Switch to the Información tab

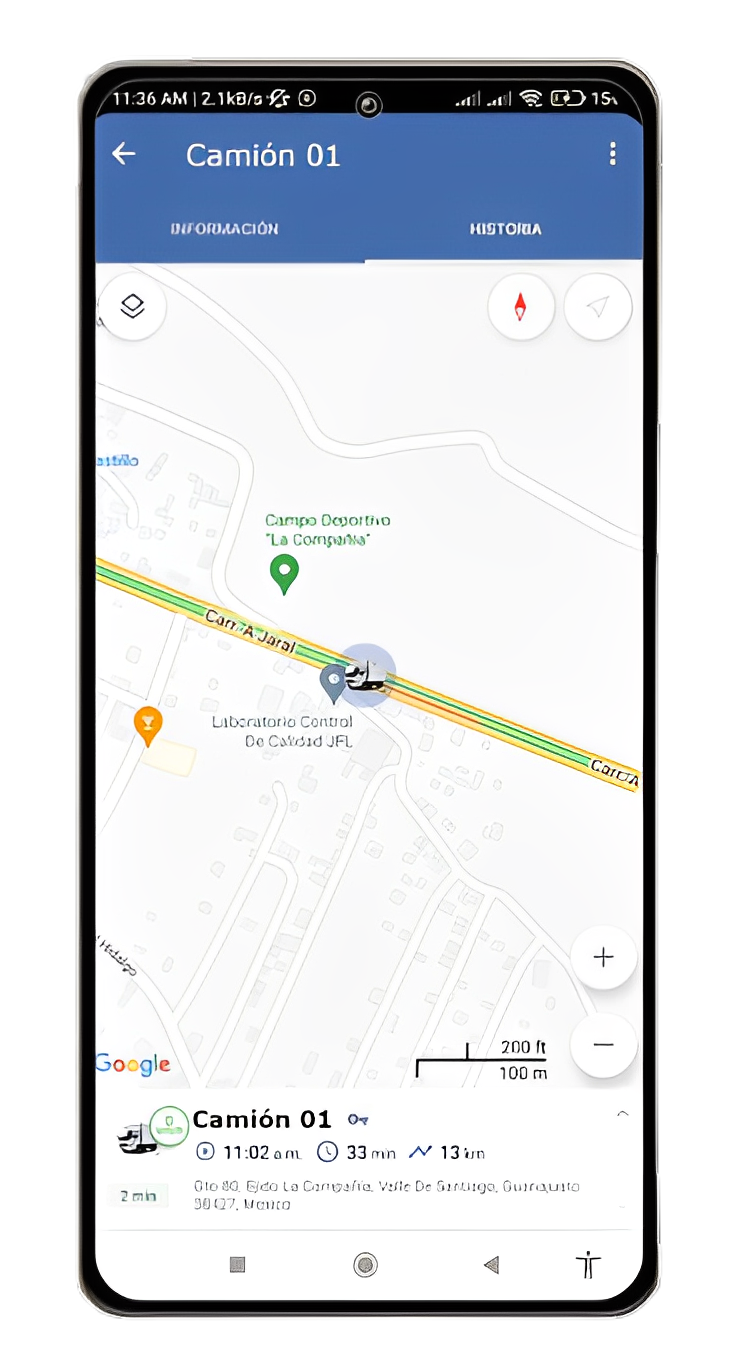[224, 229]
